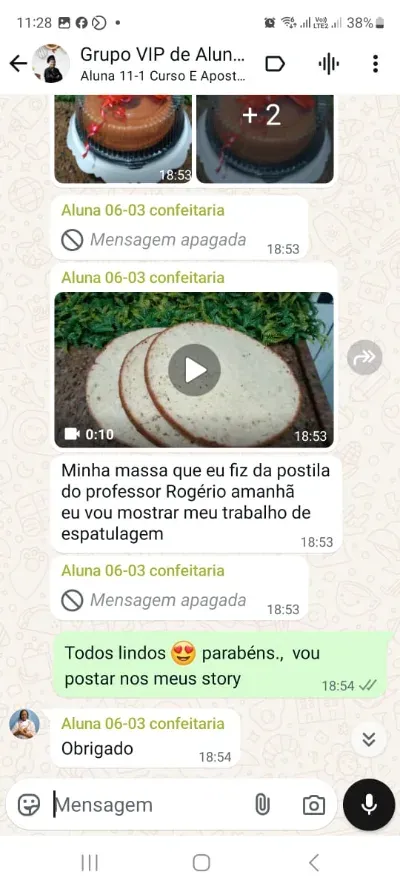Viewport: 400px width, 889px height.
Task: Jump to the latest messages
Action: (369, 739)
